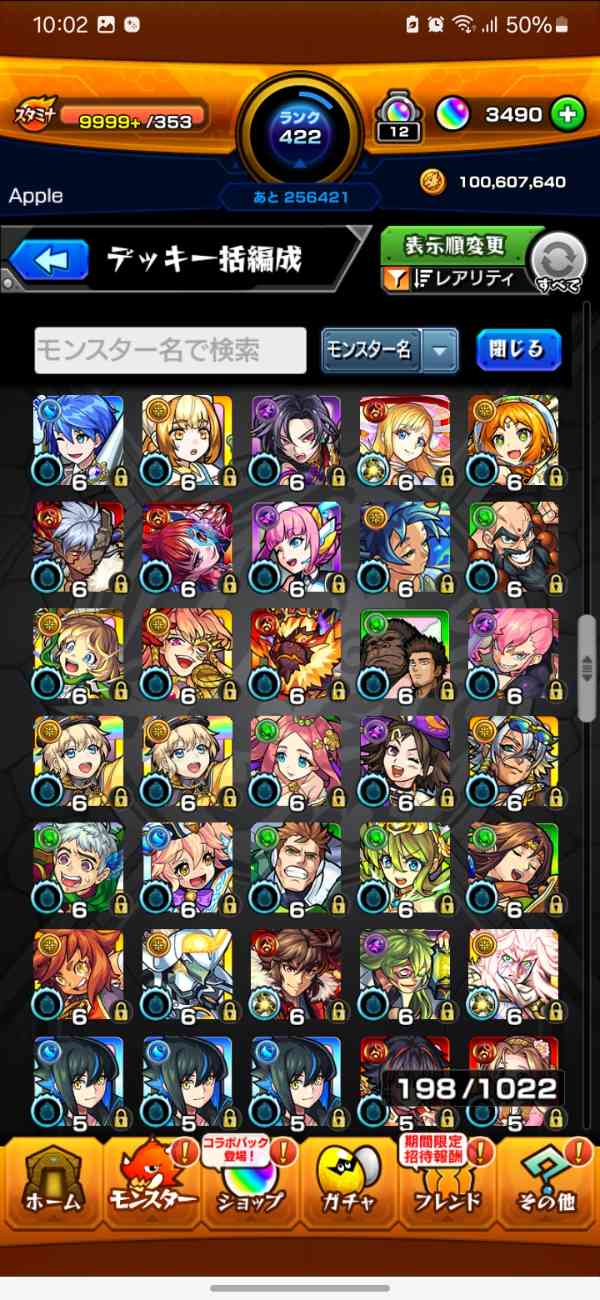Open the ショップ tab

pos(249,1183)
